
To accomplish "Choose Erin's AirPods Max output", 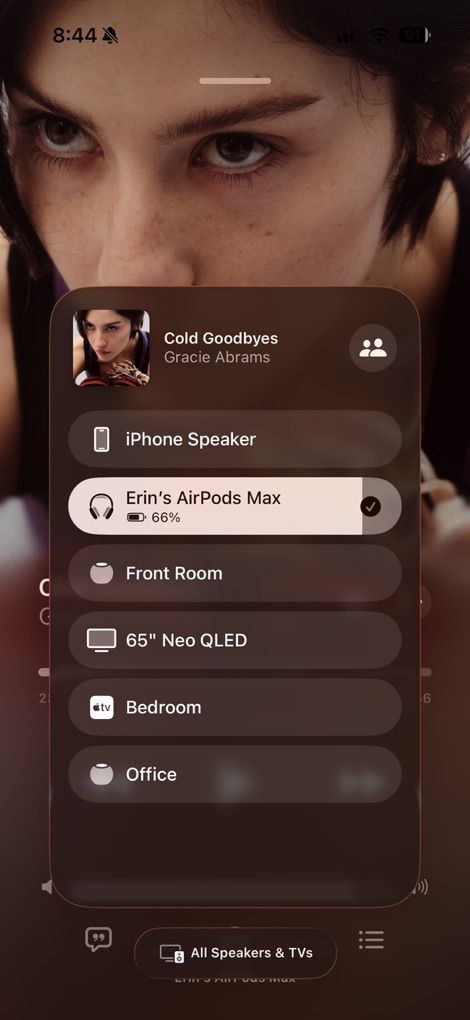I will [x=235, y=506].
